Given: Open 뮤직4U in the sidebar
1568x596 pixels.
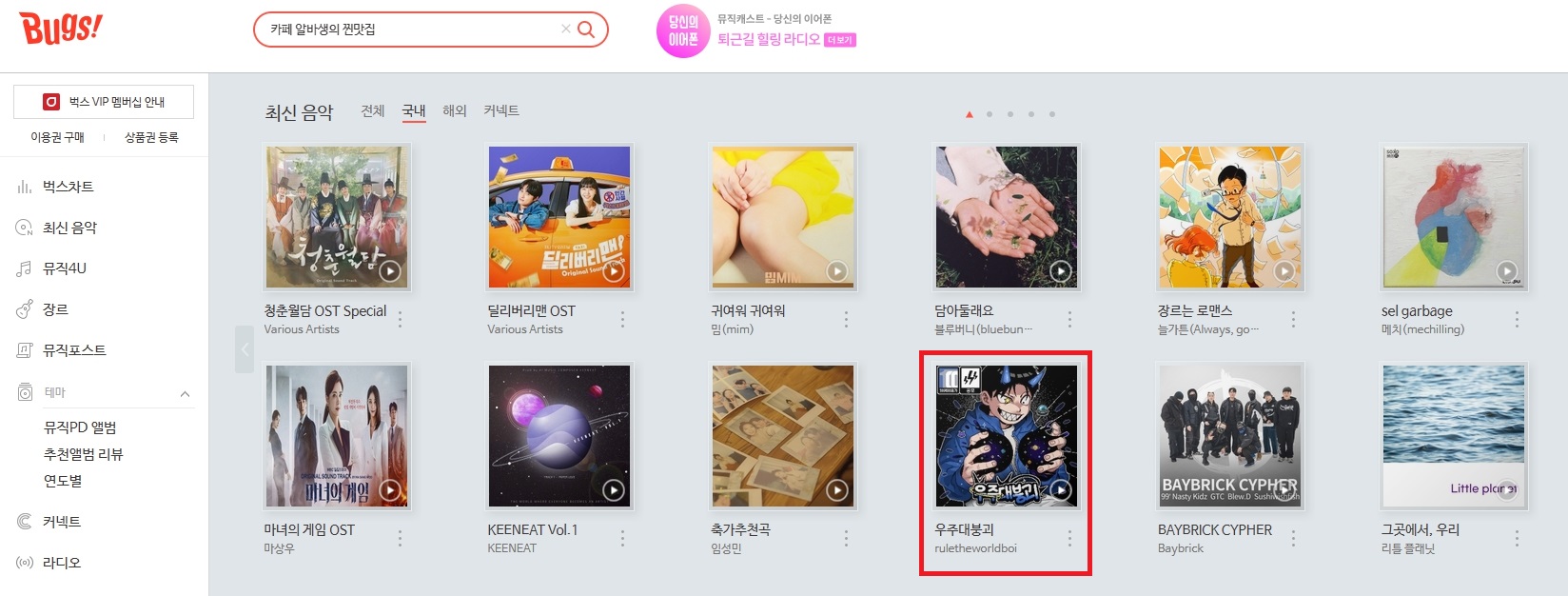Looking at the screenshot, I should [x=64, y=268].
